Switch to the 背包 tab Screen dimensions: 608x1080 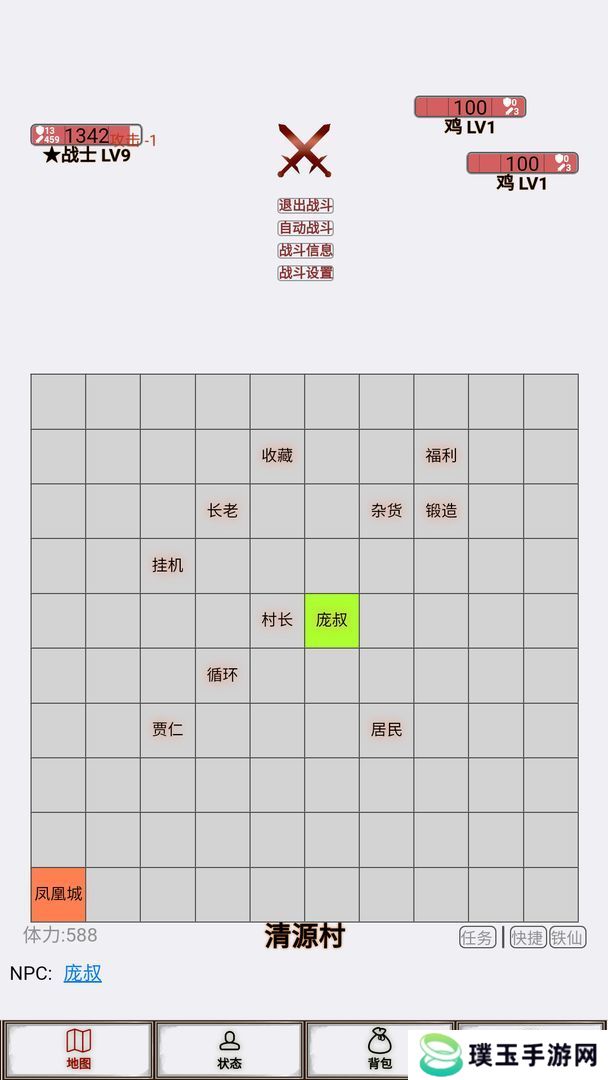379,1050
